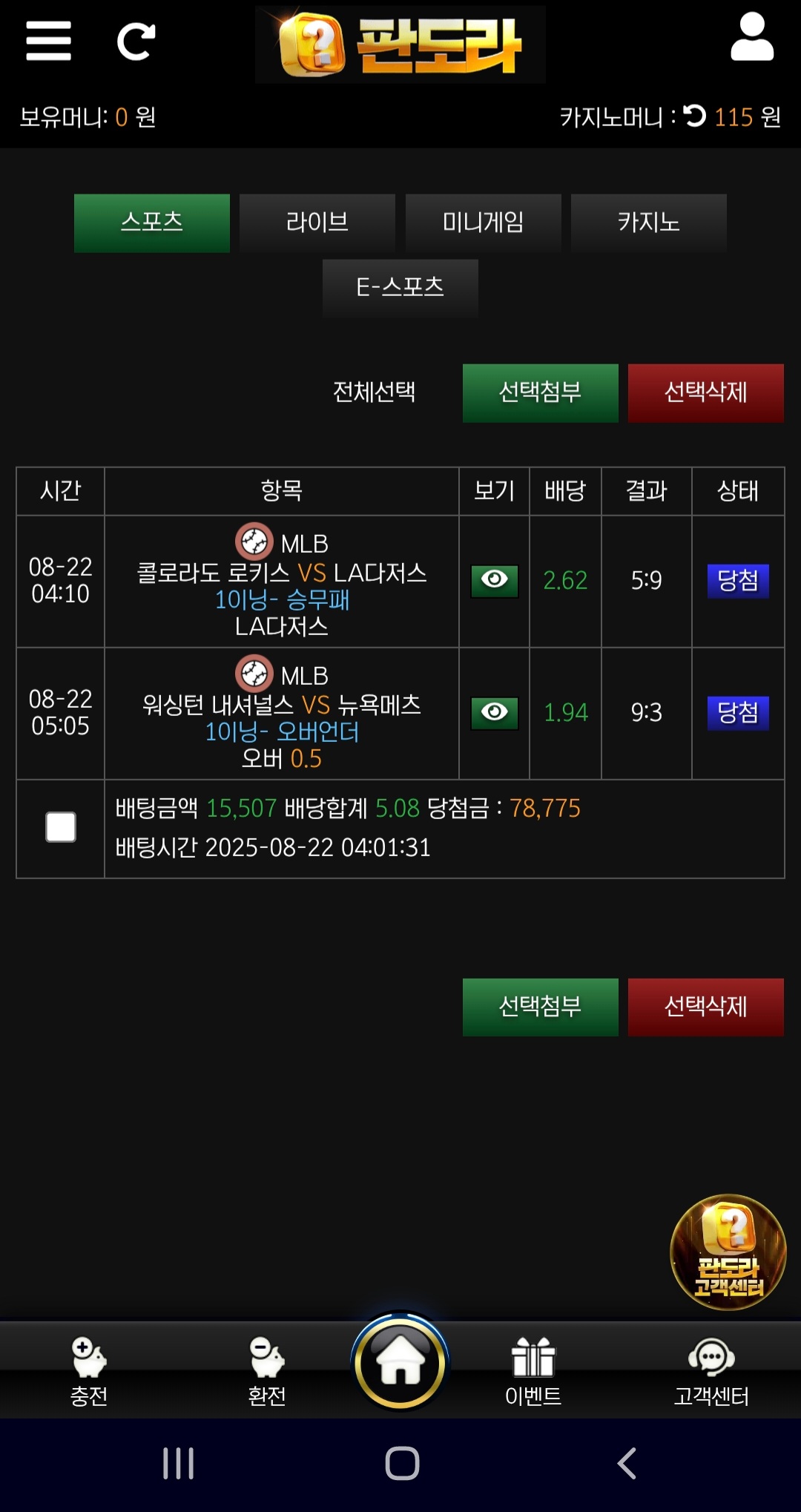Check the bet slip checkbox
The height and width of the screenshot is (1512, 801).
61,827
